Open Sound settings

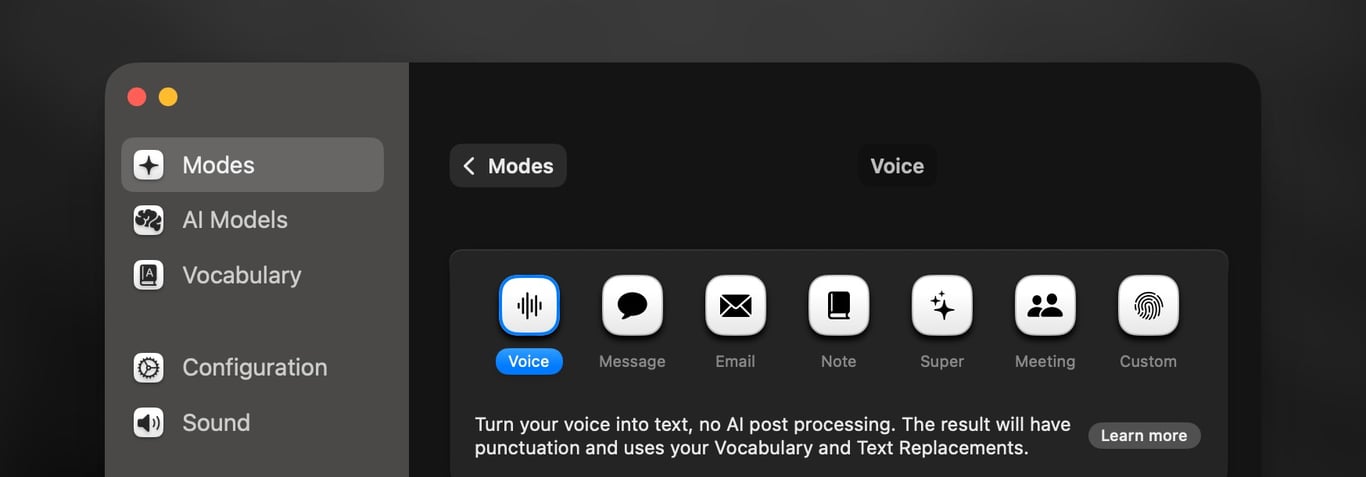pos(252,422)
